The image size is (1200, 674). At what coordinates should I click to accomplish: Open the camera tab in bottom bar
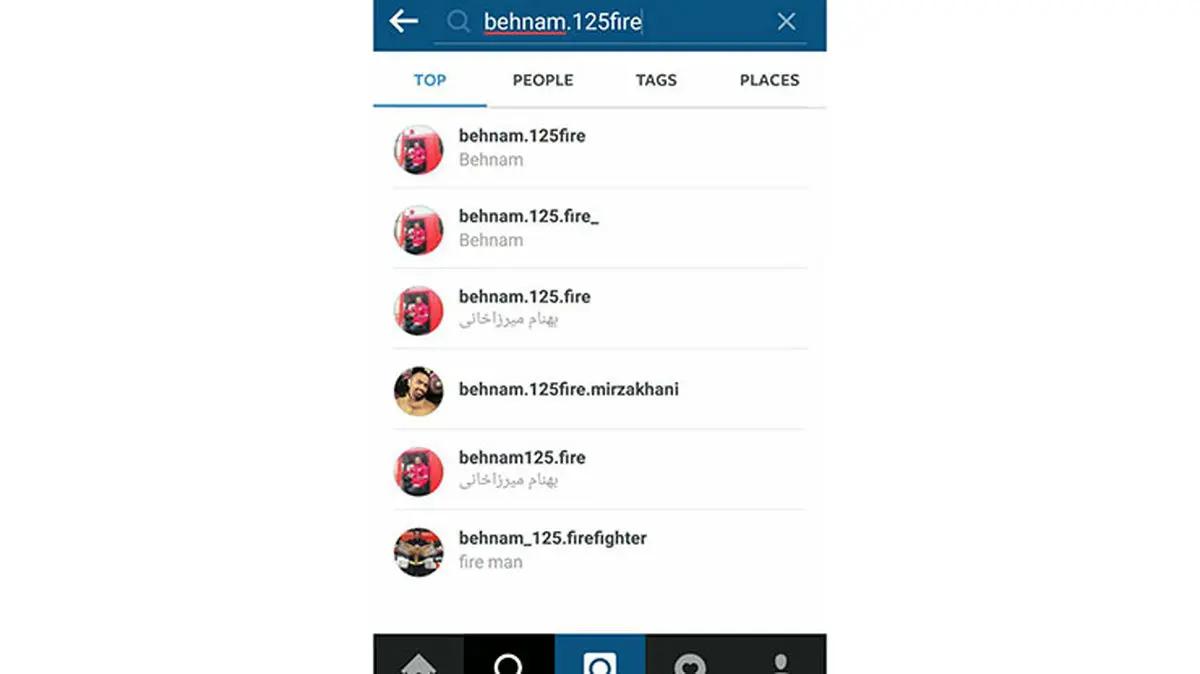(x=600, y=660)
